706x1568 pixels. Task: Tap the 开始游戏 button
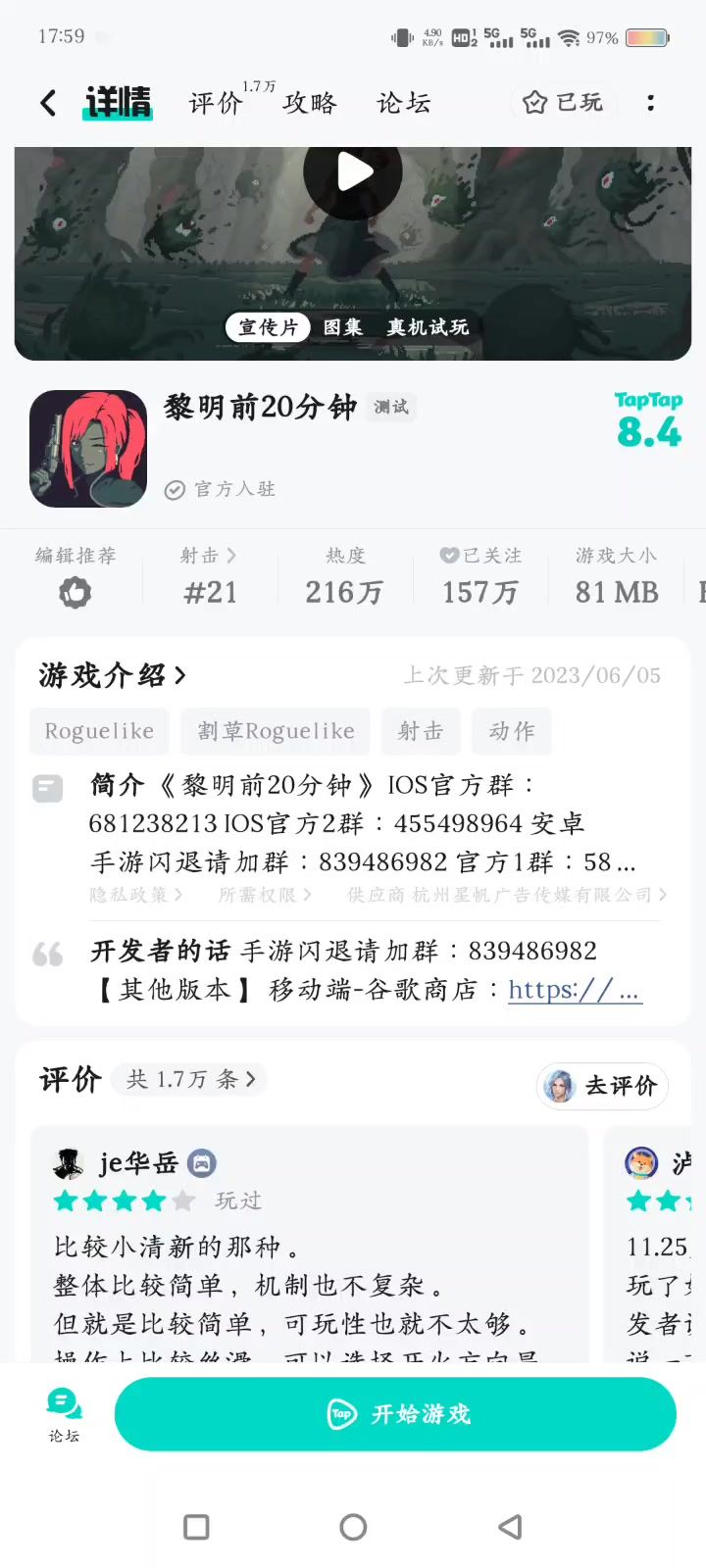[395, 1414]
